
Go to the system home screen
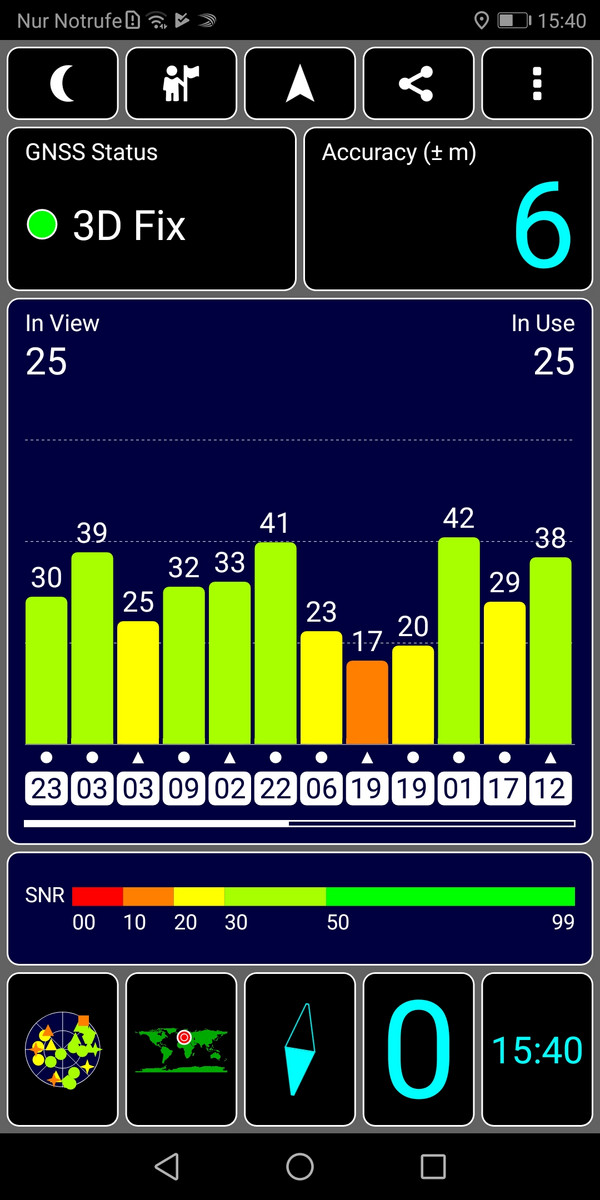click(x=300, y=1166)
